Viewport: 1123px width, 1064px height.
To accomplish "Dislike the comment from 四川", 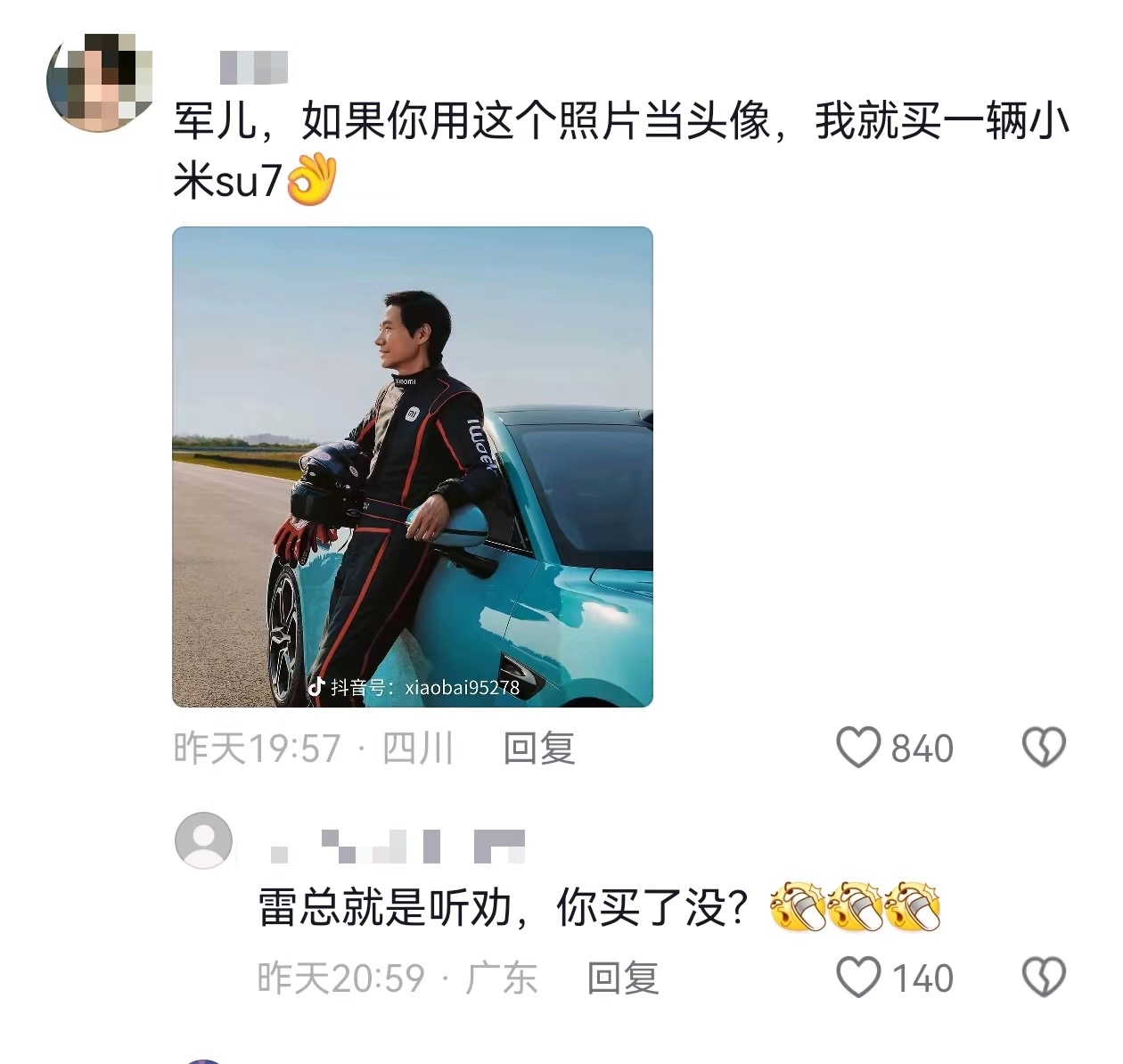I will (x=1043, y=747).
